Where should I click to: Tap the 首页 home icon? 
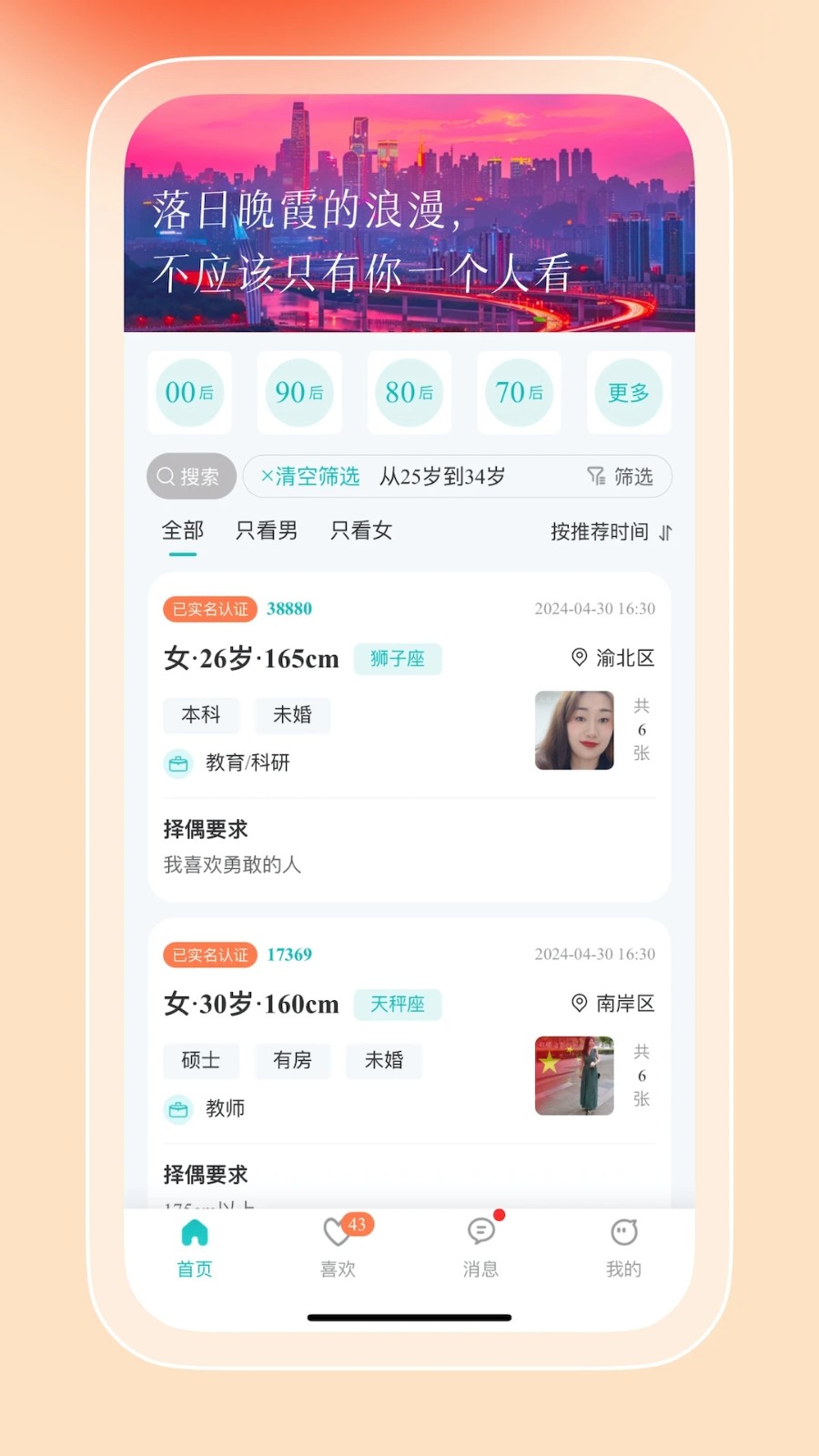tap(193, 1233)
